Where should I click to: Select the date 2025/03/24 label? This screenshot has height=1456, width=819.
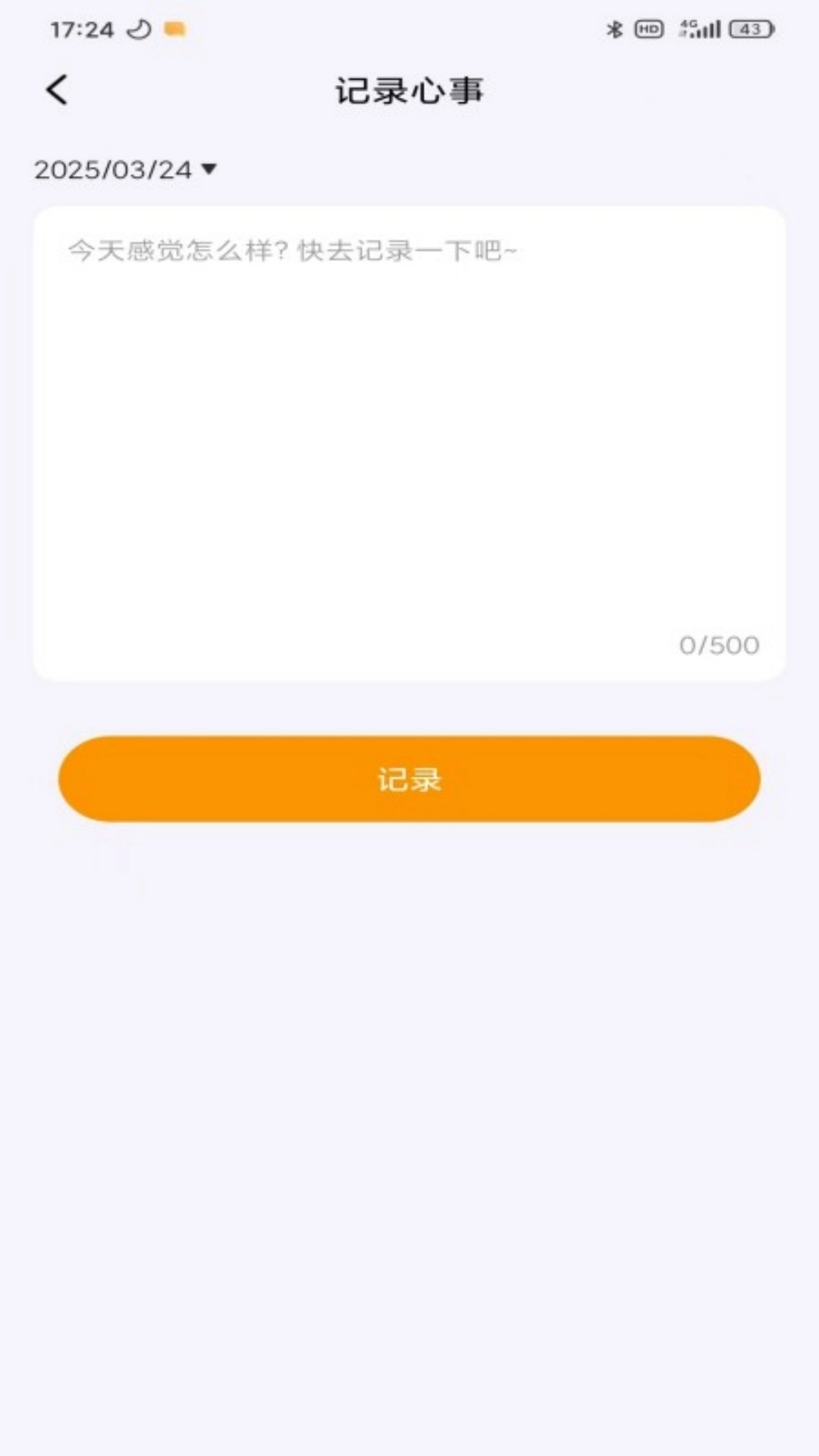tap(114, 169)
